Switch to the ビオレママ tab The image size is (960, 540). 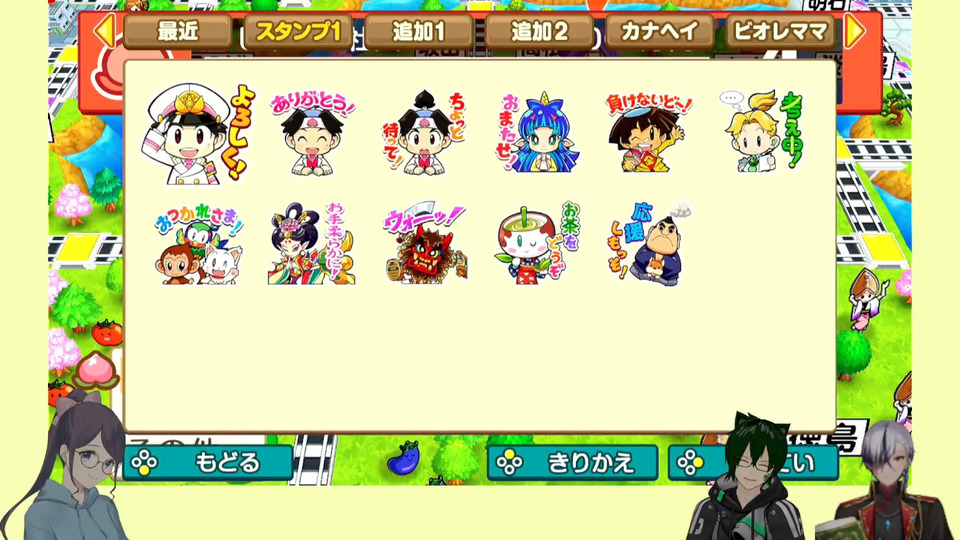[781, 31]
